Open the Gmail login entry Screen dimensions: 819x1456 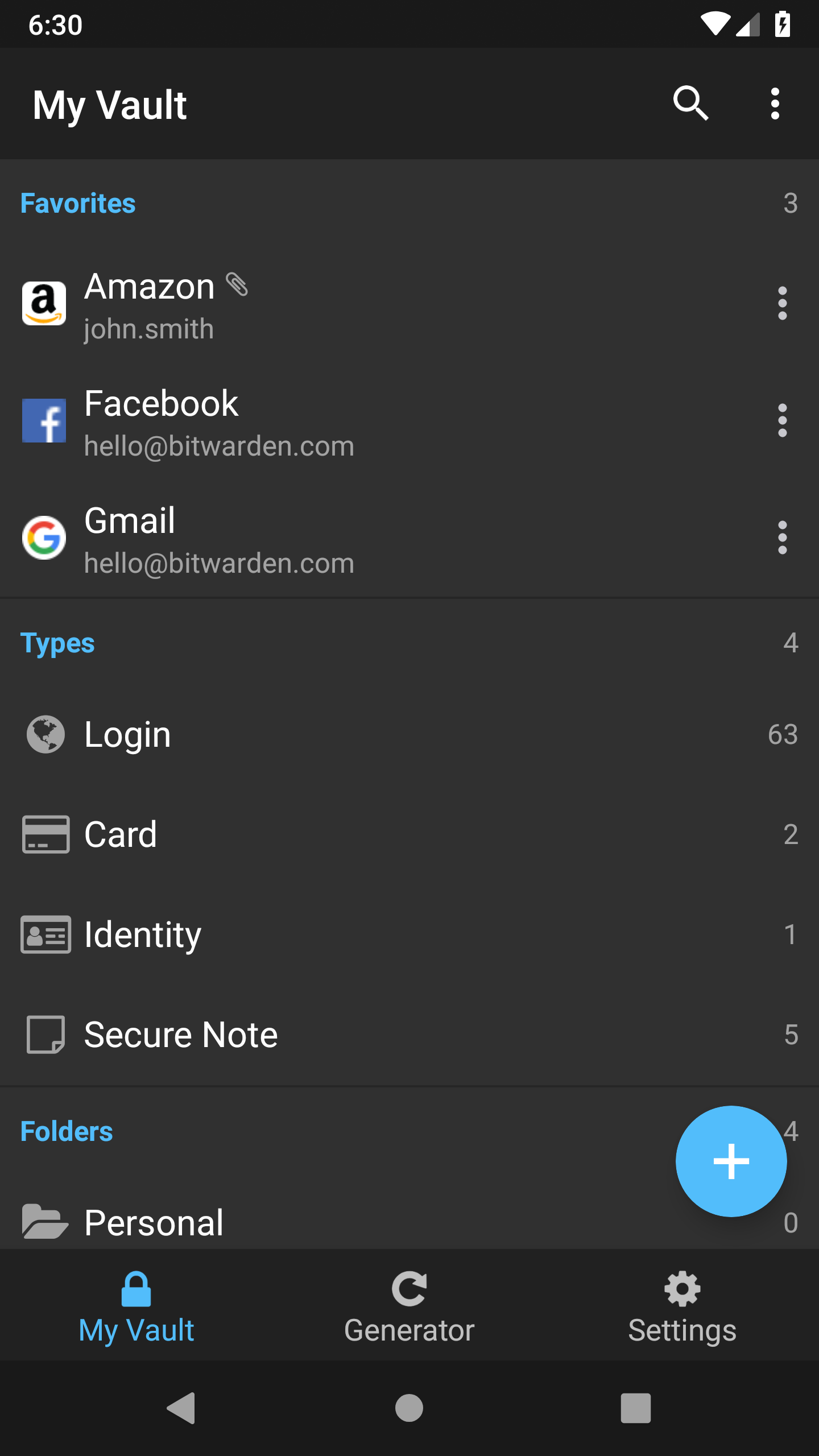click(x=341, y=539)
